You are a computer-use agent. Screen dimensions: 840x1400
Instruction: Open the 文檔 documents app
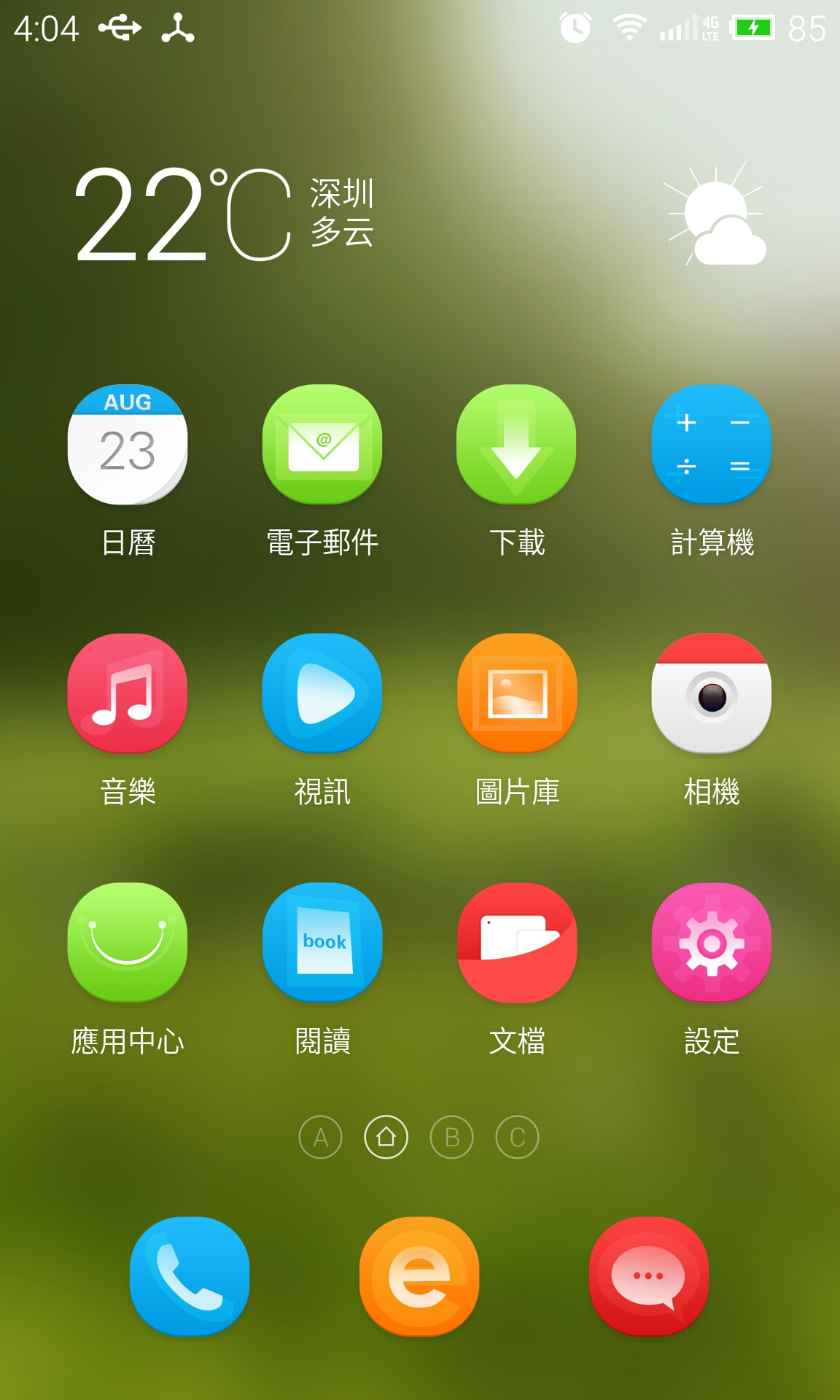point(517,943)
